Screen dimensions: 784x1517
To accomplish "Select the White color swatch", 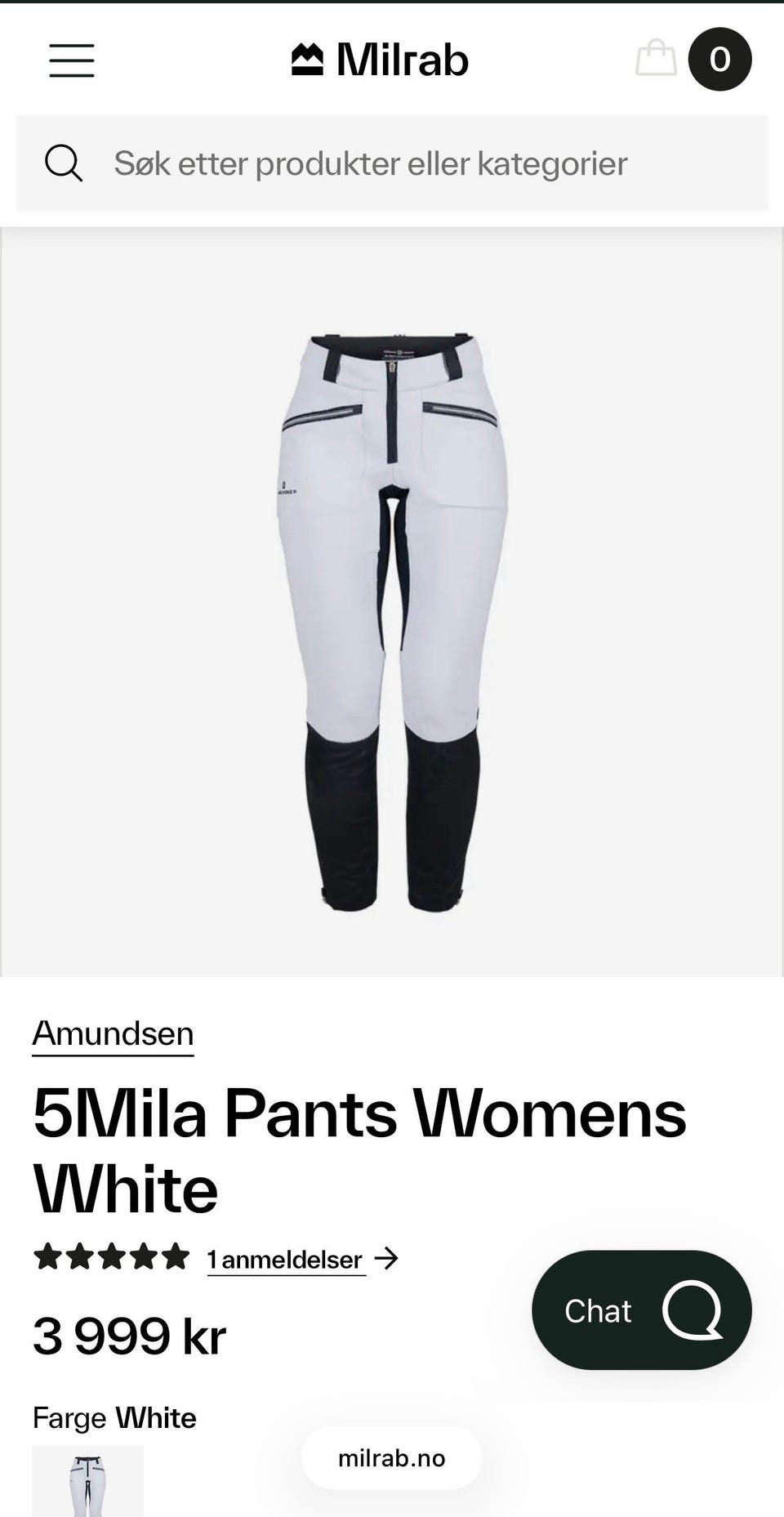I will pyautogui.click(x=87, y=1481).
